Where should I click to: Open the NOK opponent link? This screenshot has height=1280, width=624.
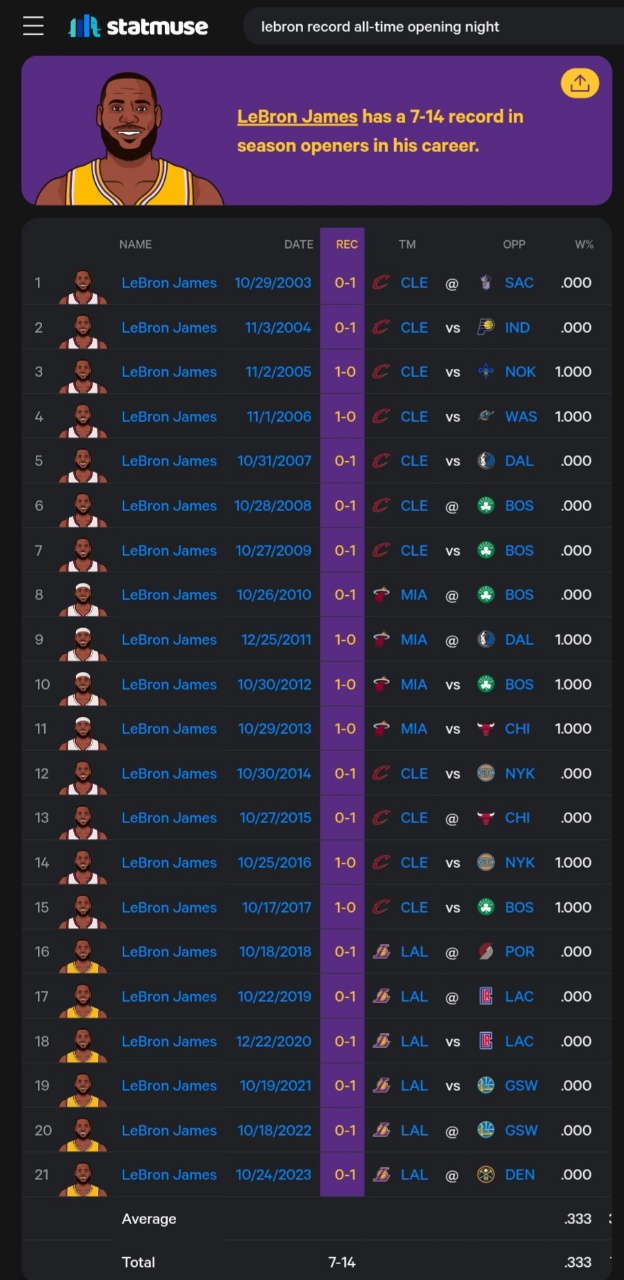click(521, 372)
